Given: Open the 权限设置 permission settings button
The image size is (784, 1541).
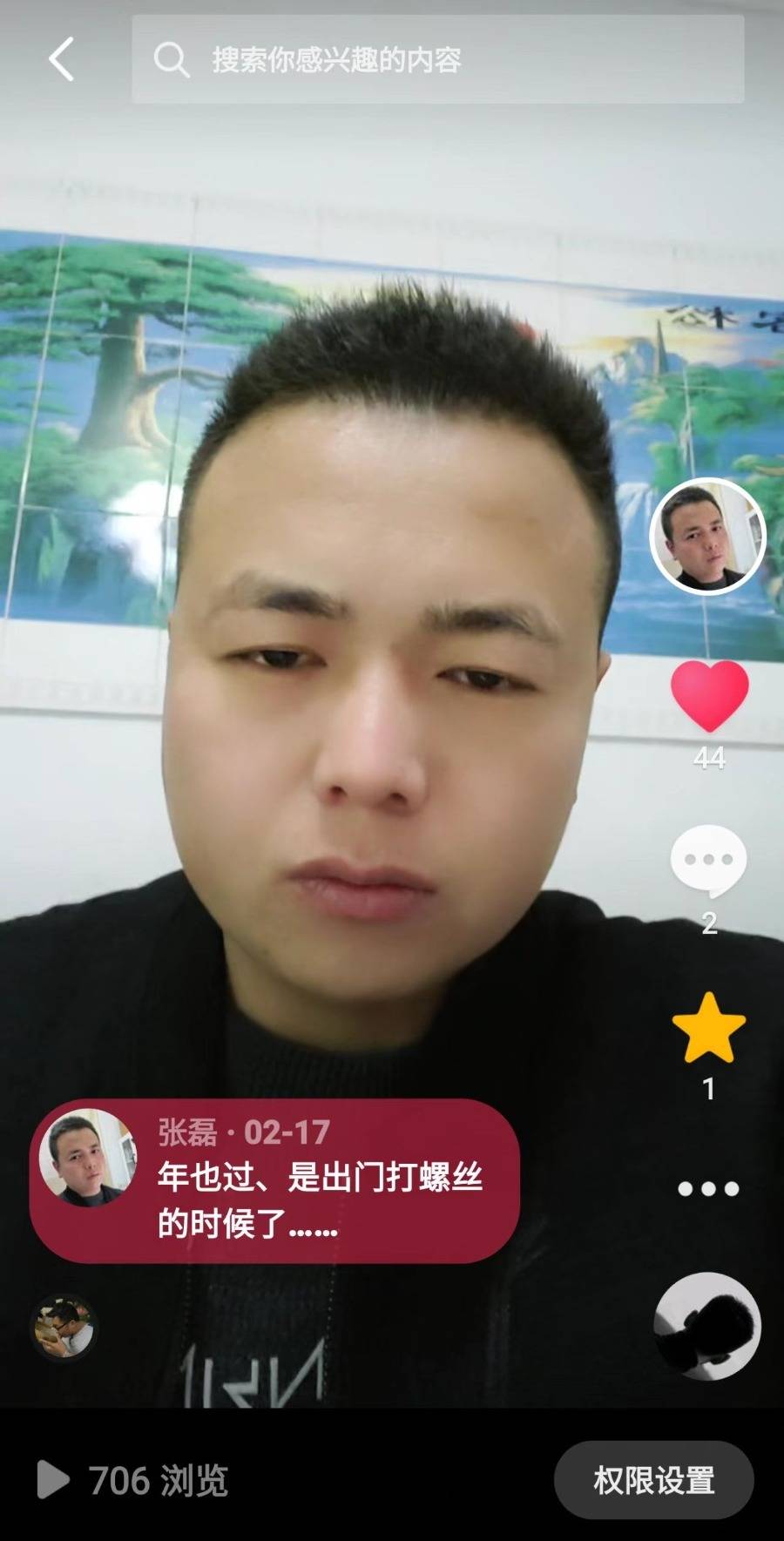Looking at the screenshot, I should 654,1480.
